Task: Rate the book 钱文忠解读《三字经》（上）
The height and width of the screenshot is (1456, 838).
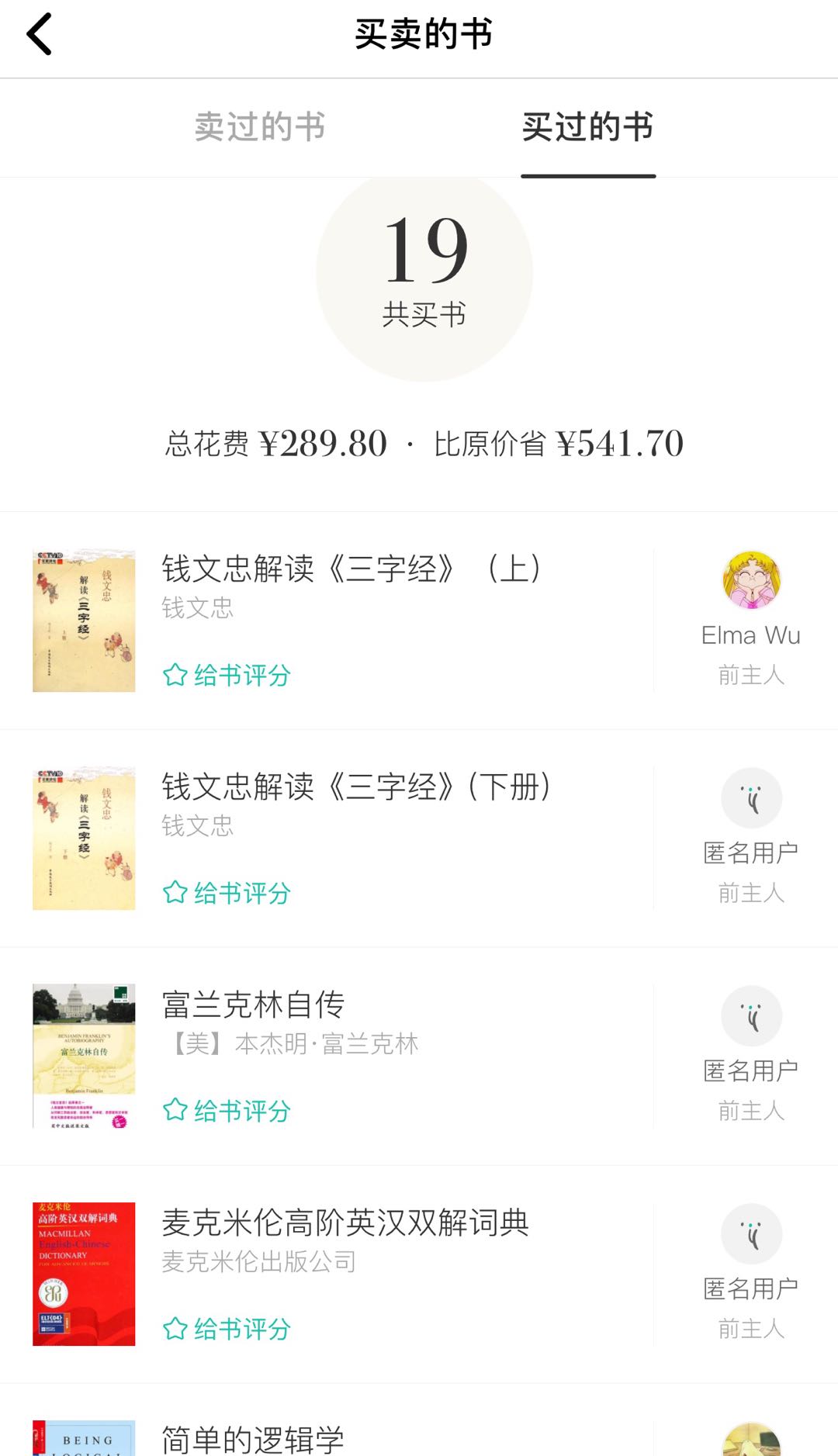Action: pyautogui.click(x=227, y=676)
